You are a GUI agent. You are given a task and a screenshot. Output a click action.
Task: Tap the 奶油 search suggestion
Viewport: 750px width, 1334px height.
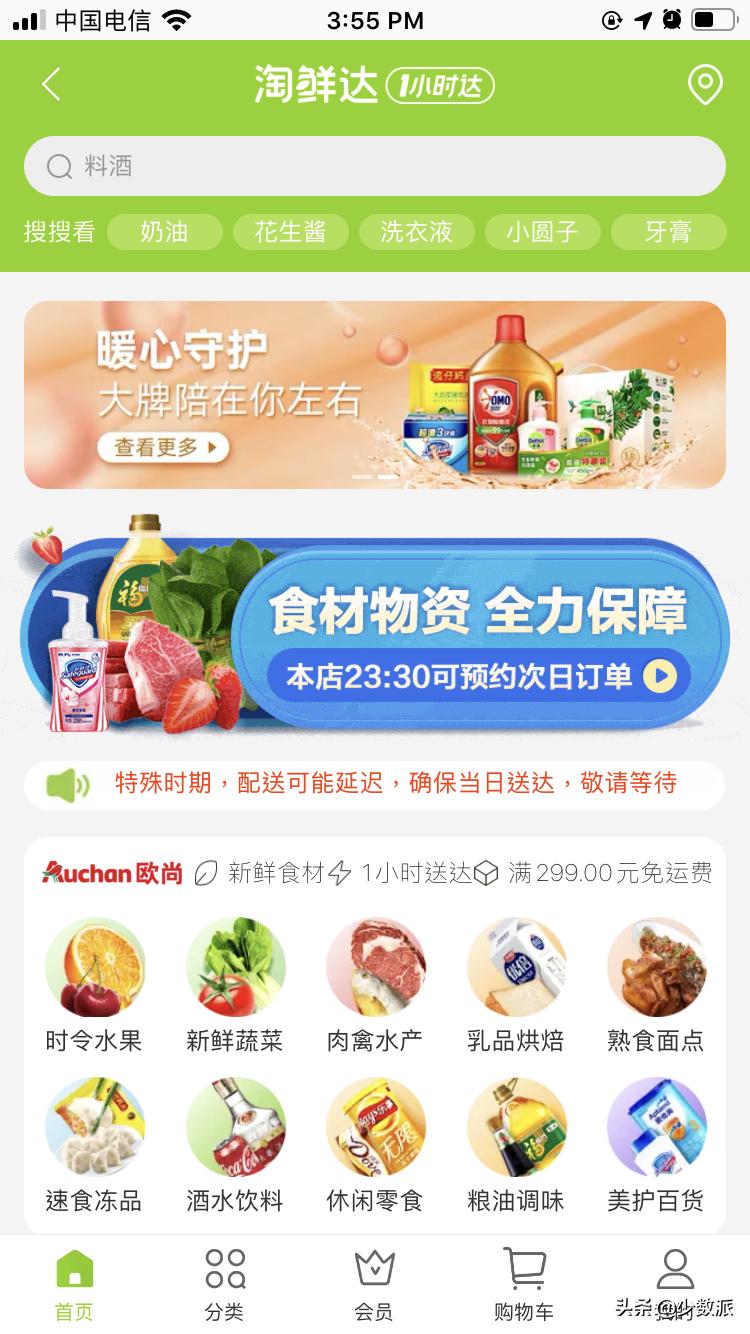[164, 232]
